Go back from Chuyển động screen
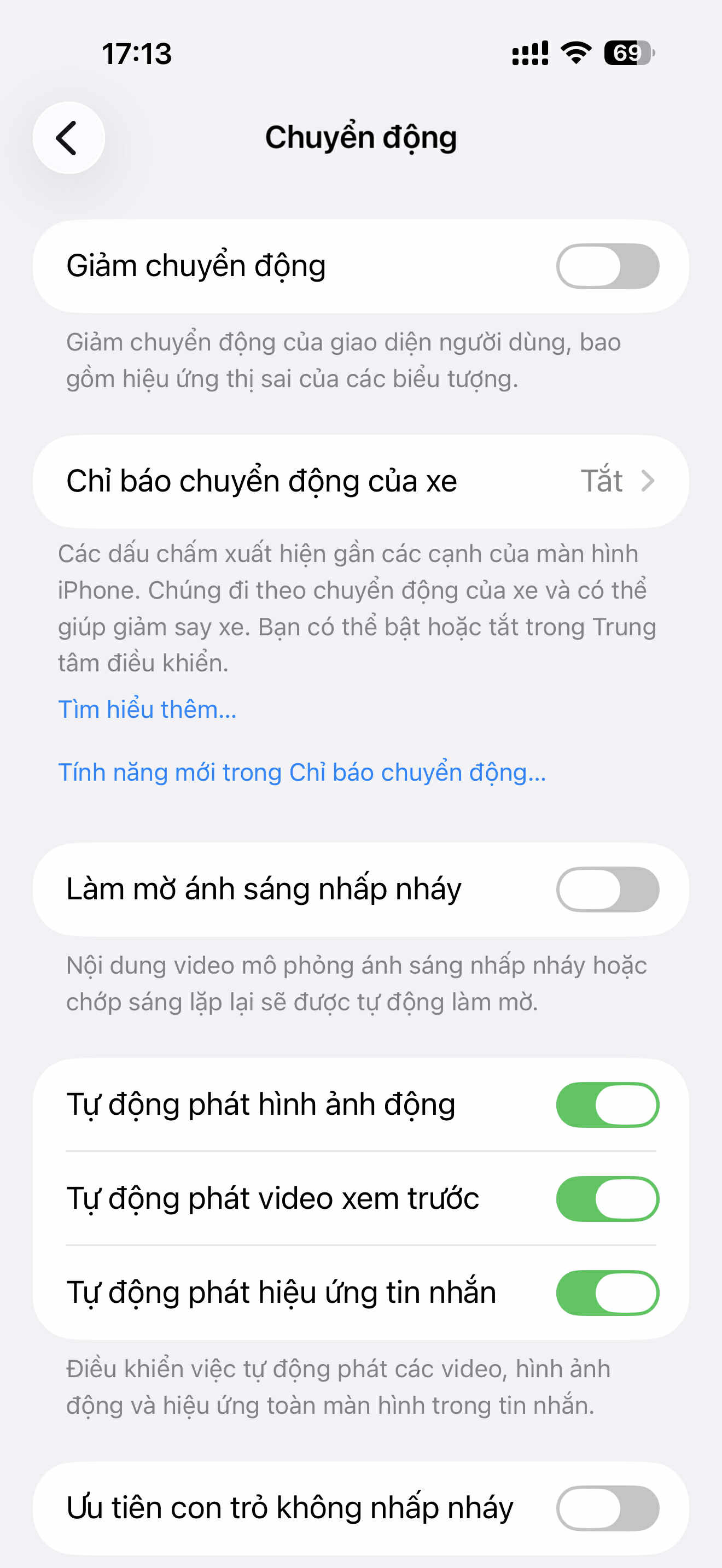Image resolution: width=722 pixels, height=1568 pixels. tap(68, 138)
